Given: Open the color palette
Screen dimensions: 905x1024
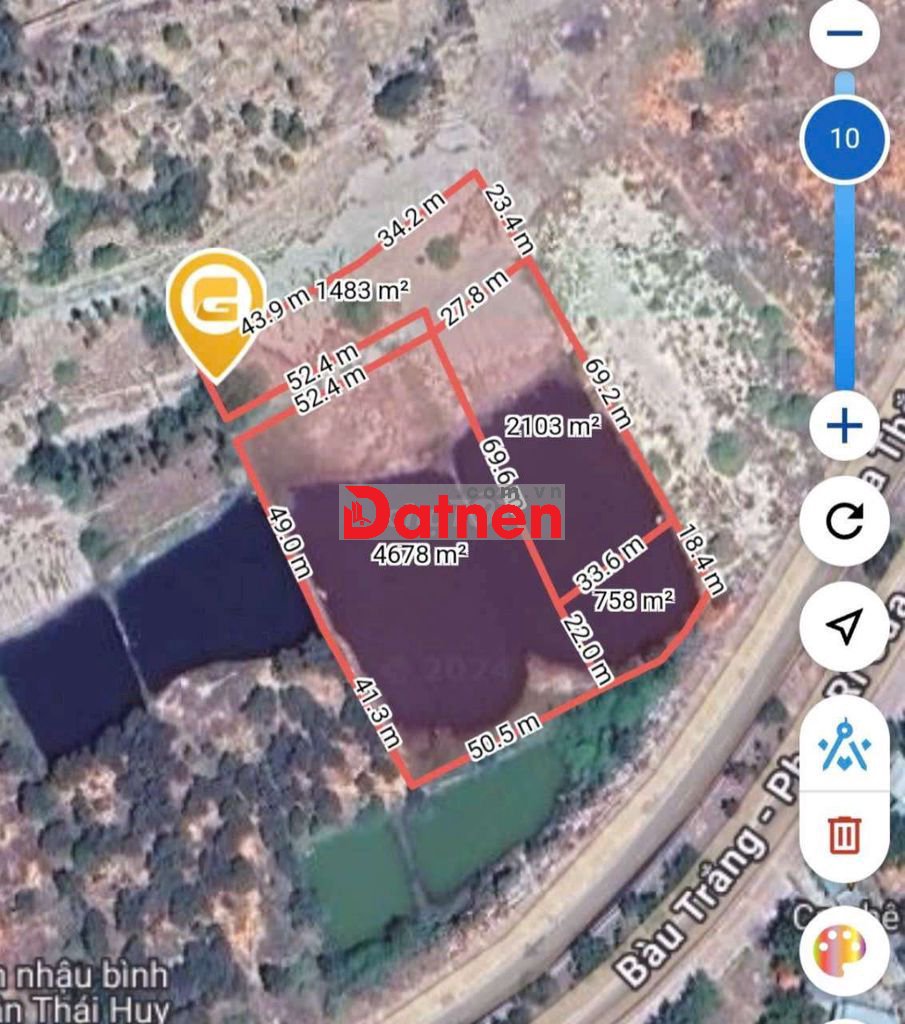Looking at the screenshot, I should coord(845,951).
